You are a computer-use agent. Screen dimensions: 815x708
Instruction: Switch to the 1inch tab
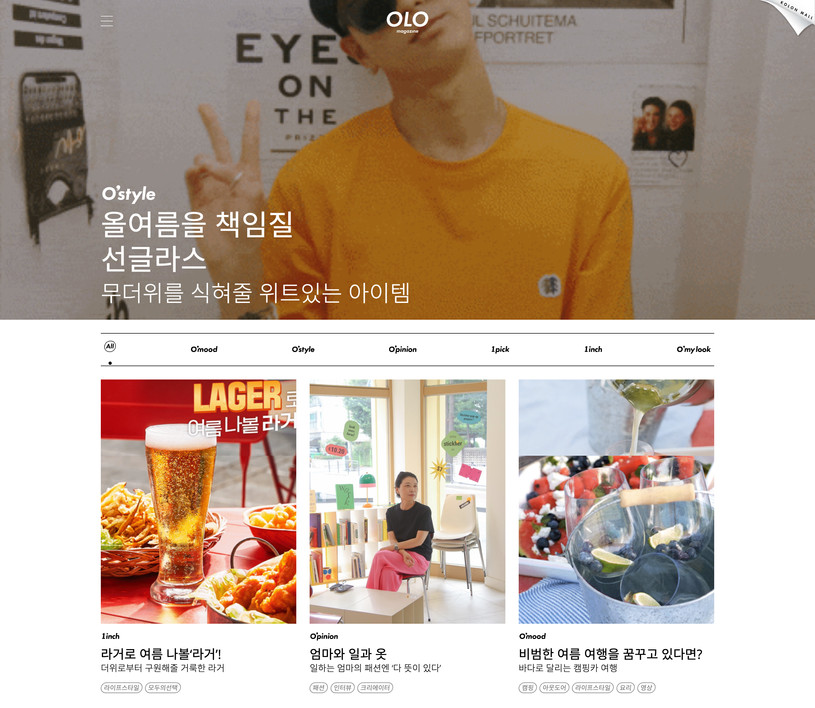(x=593, y=349)
